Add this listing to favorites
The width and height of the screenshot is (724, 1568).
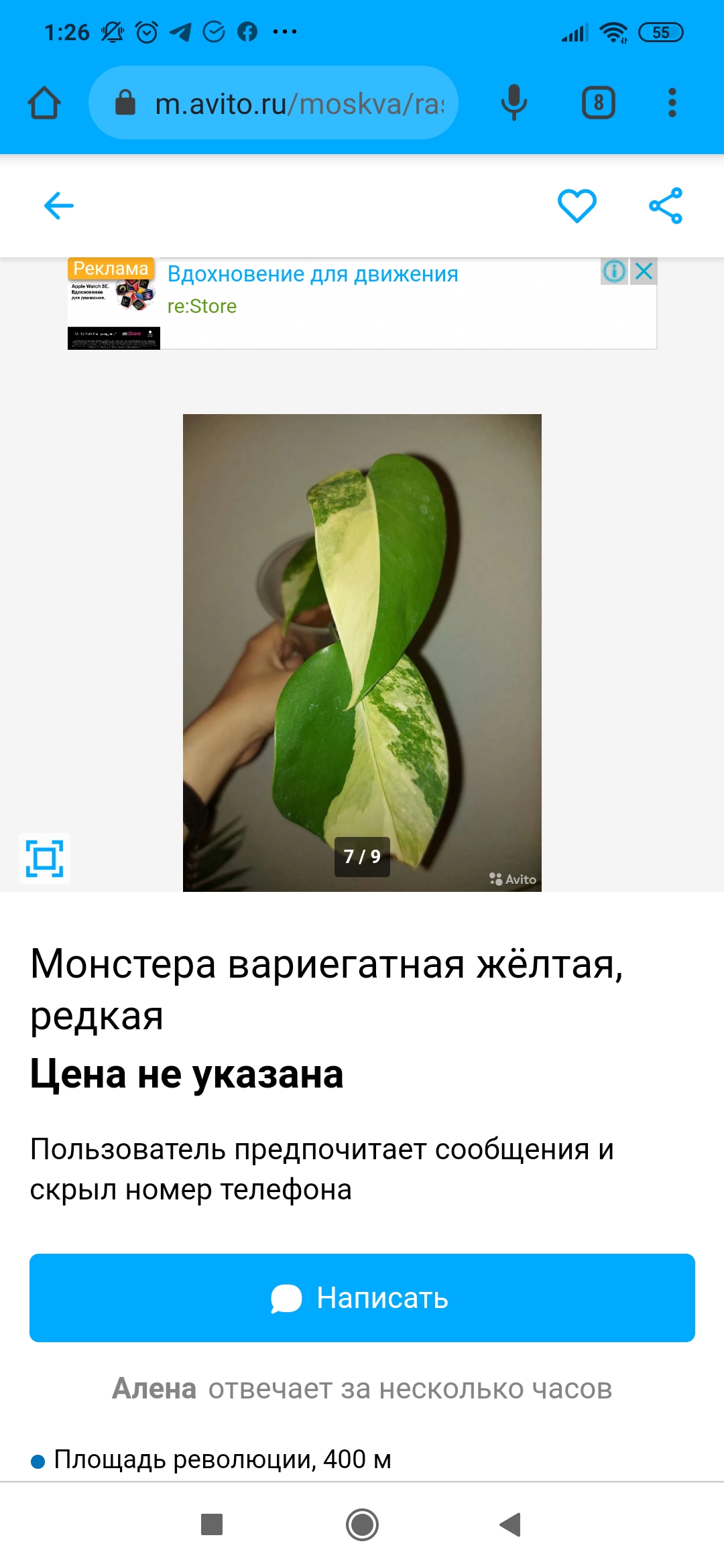[577, 205]
